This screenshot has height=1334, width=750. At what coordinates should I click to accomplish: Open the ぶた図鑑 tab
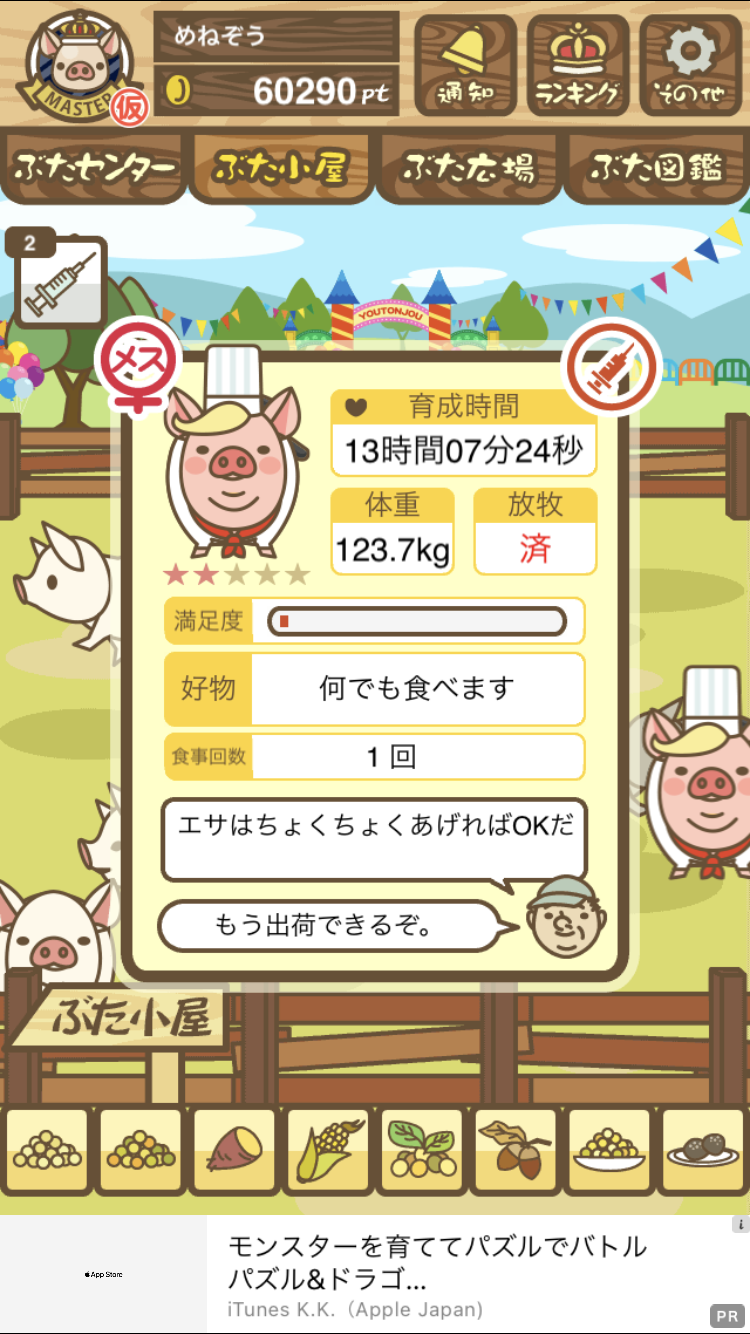click(x=655, y=167)
